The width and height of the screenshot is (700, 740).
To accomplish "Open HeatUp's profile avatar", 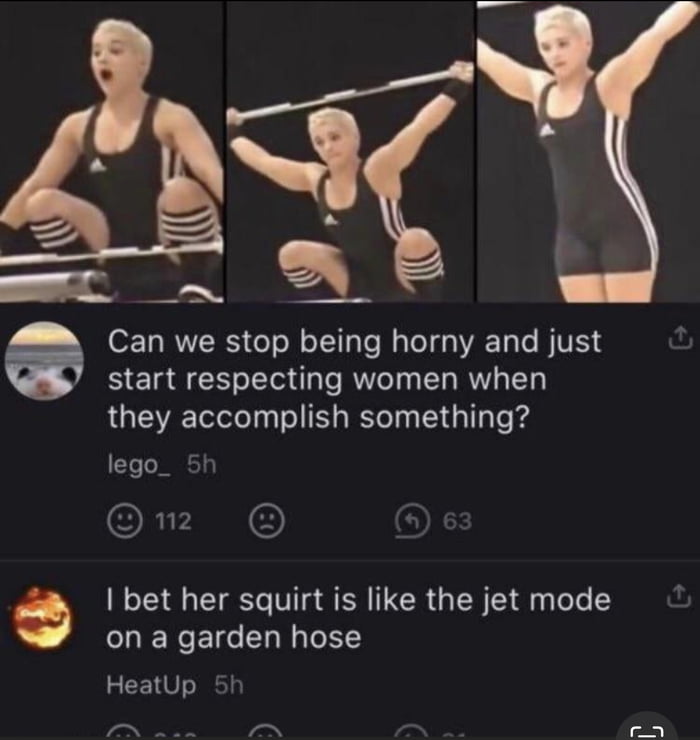I will pos(43,618).
